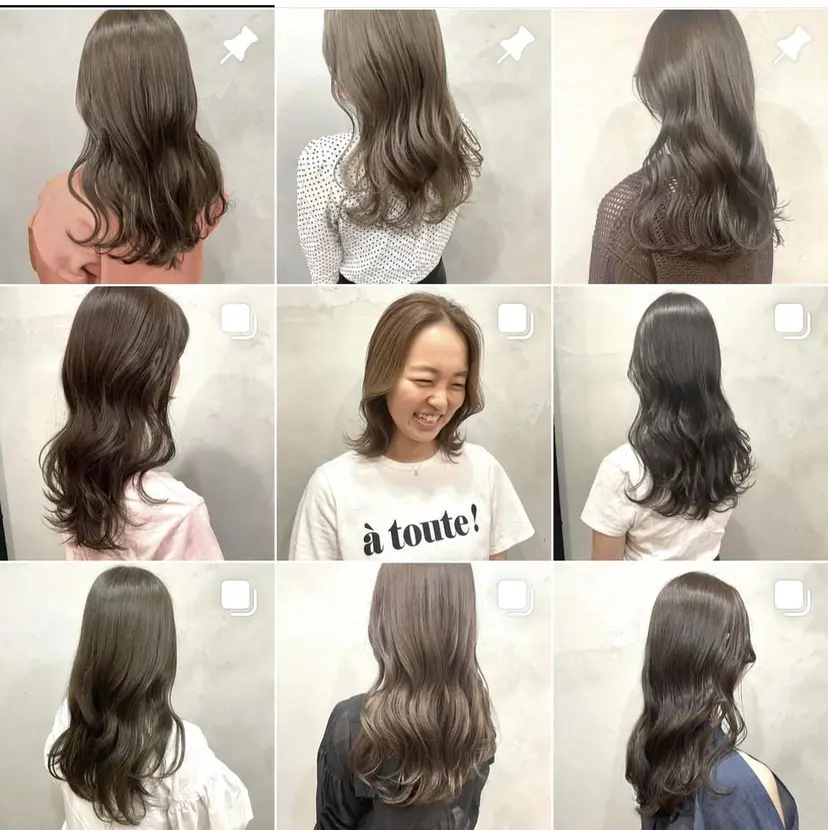Open the pinned post with the brown knit top
This screenshot has width=828, height=830.
click(x=690, y=146)
